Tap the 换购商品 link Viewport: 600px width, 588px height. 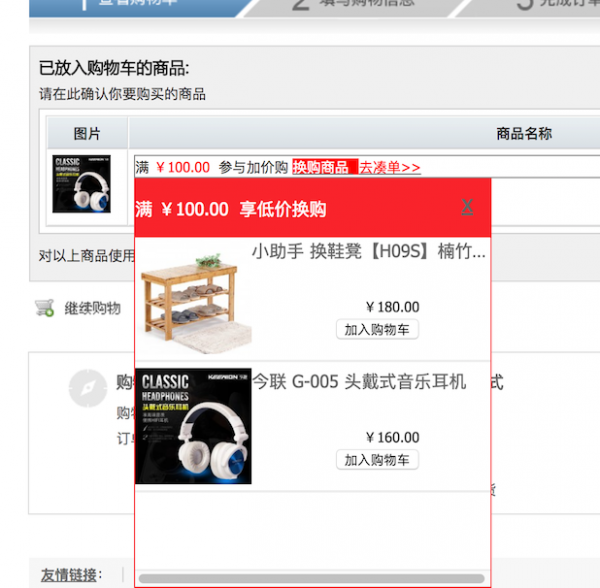321,167
